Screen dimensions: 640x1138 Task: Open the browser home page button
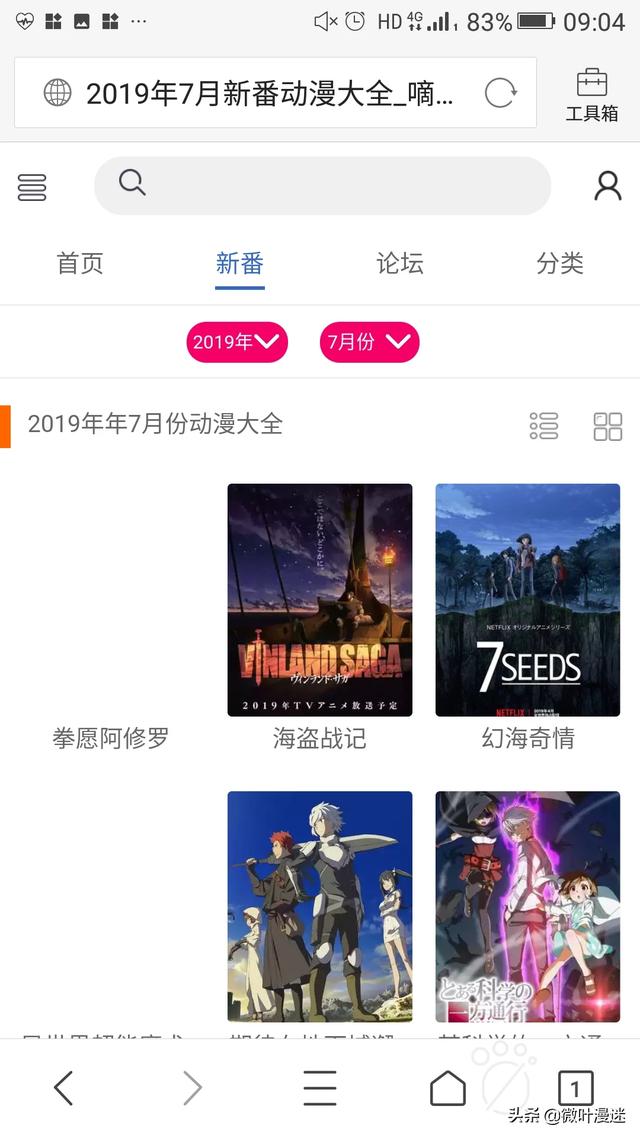coord(447,1088)
